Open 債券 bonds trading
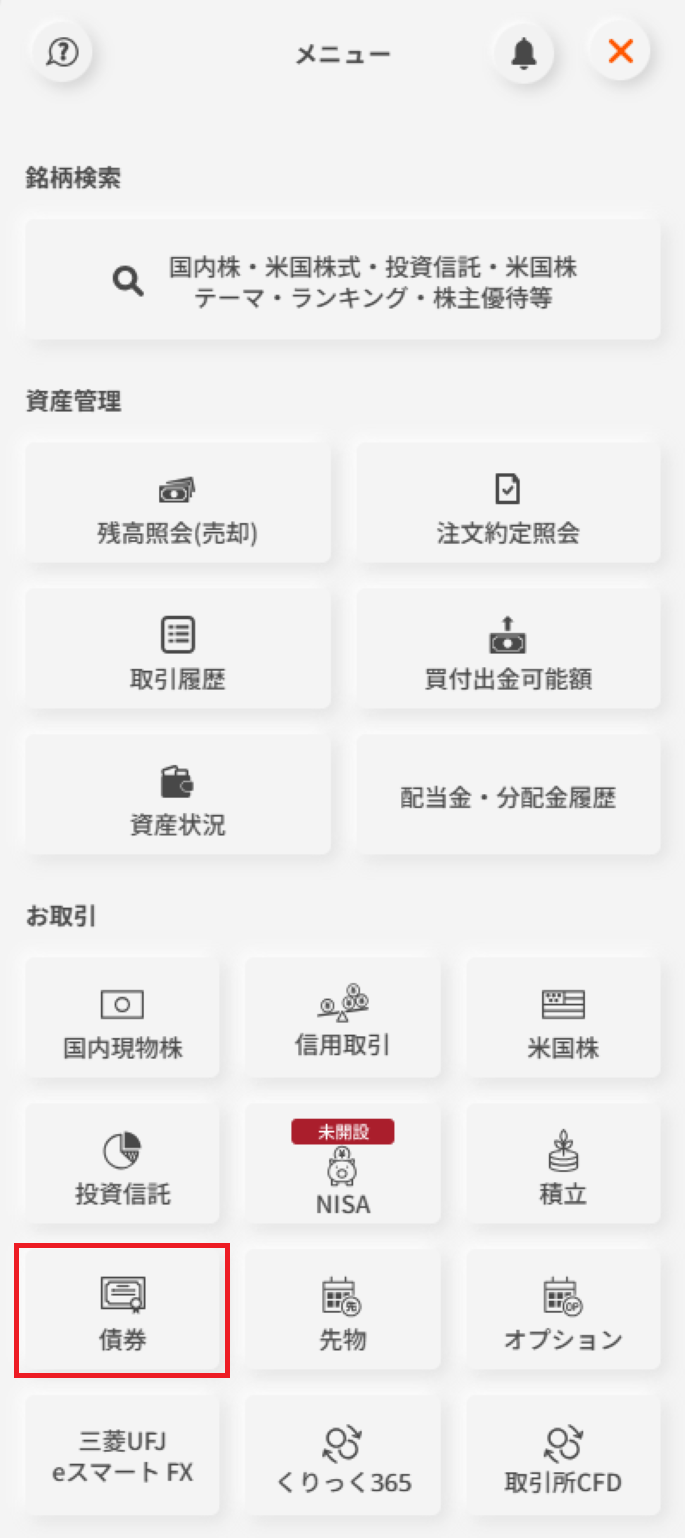 (122, 1311)
